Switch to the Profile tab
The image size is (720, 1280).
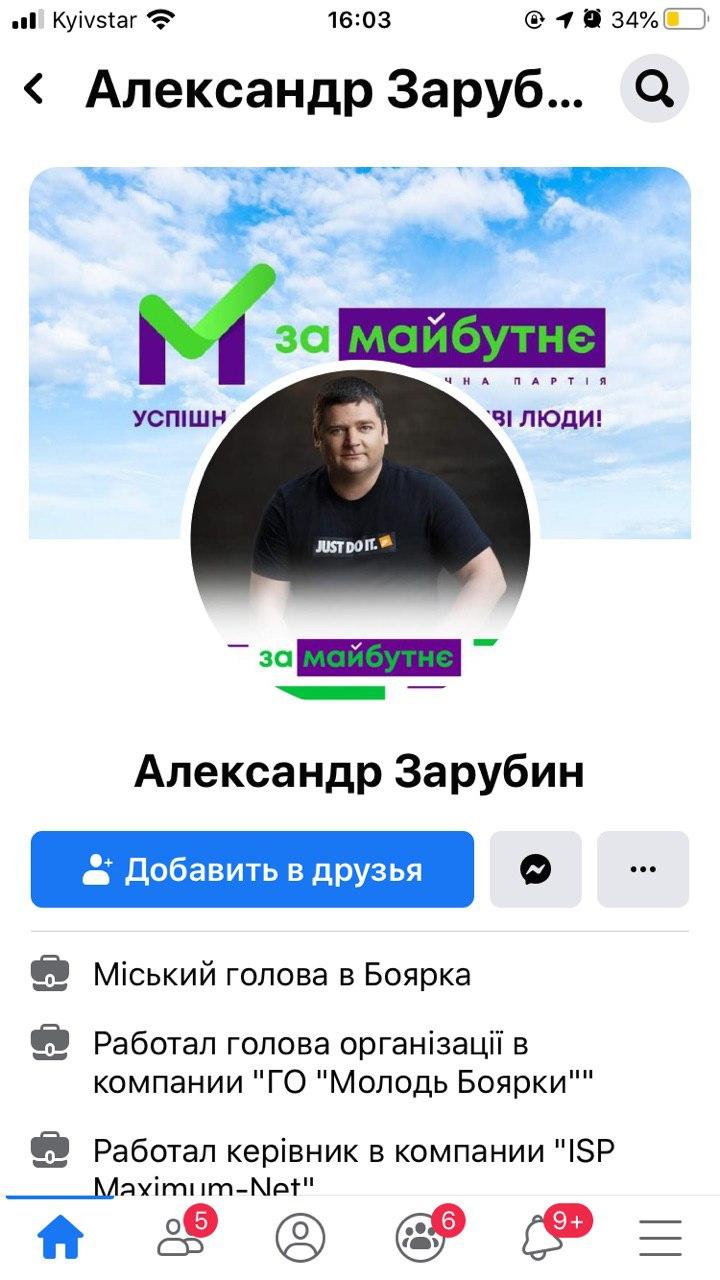point(300,1238)
